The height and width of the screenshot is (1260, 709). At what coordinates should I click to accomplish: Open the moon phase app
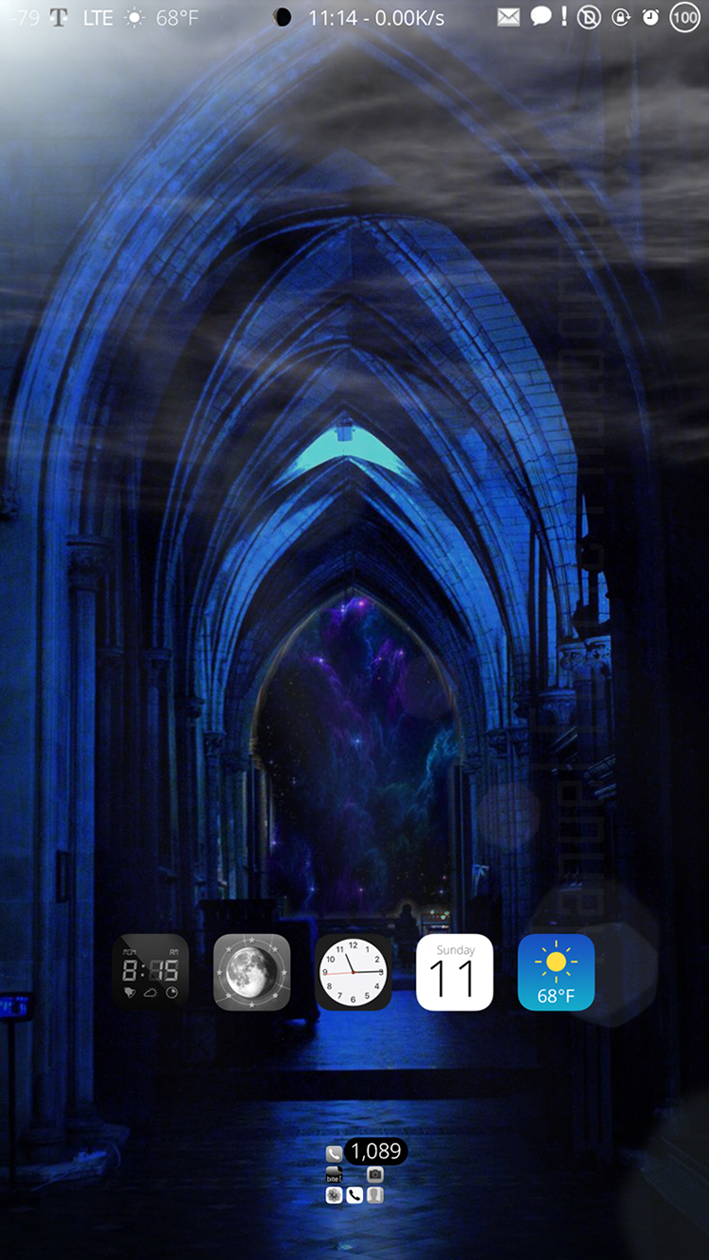coord(252,972)
